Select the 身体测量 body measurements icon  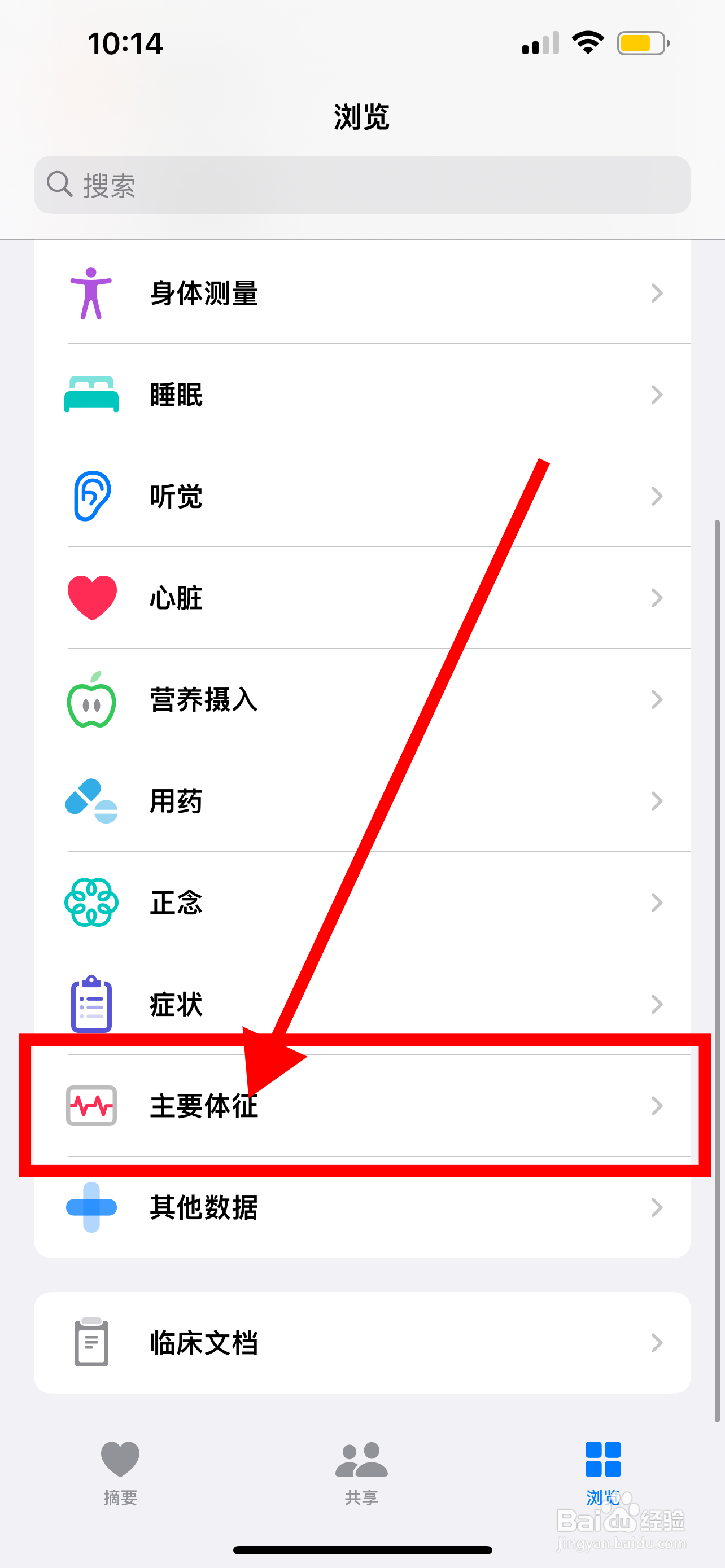click(x=91, y=293)
